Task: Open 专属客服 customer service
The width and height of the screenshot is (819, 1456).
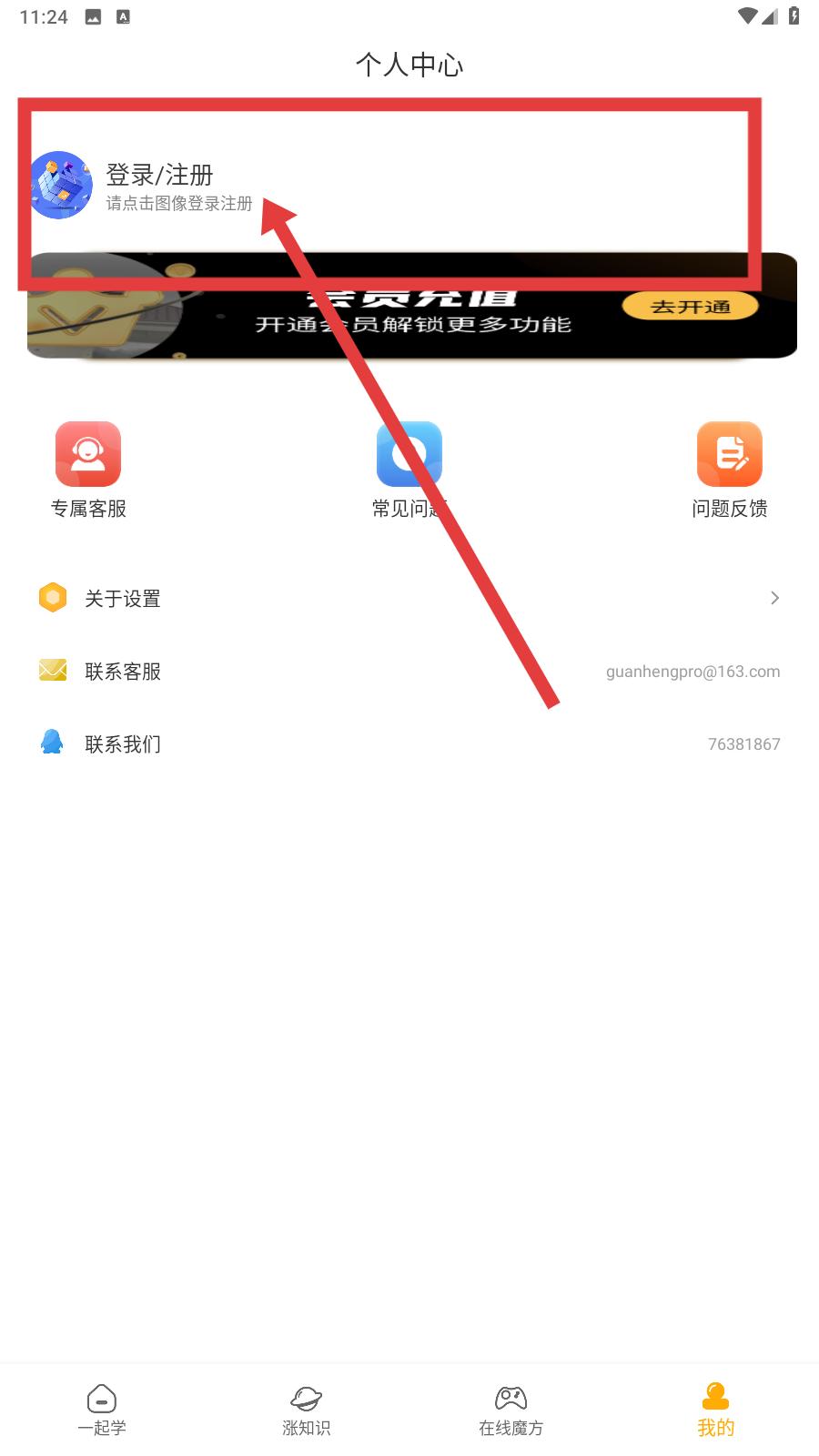Action: 88,470
